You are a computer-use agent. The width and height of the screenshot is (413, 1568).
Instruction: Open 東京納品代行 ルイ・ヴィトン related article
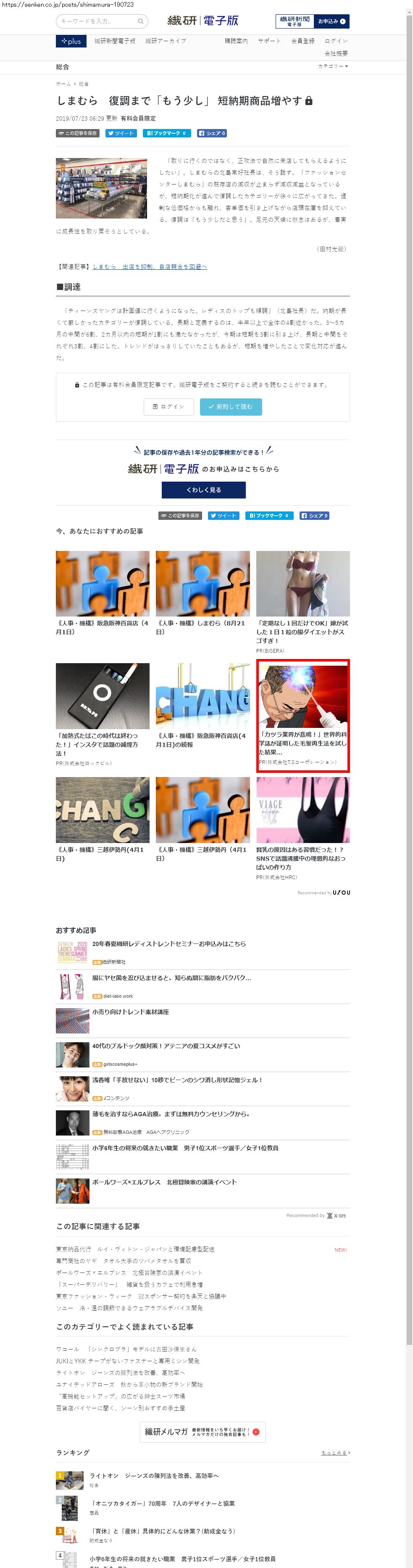pyautogui.click(x=135, y=1249)
